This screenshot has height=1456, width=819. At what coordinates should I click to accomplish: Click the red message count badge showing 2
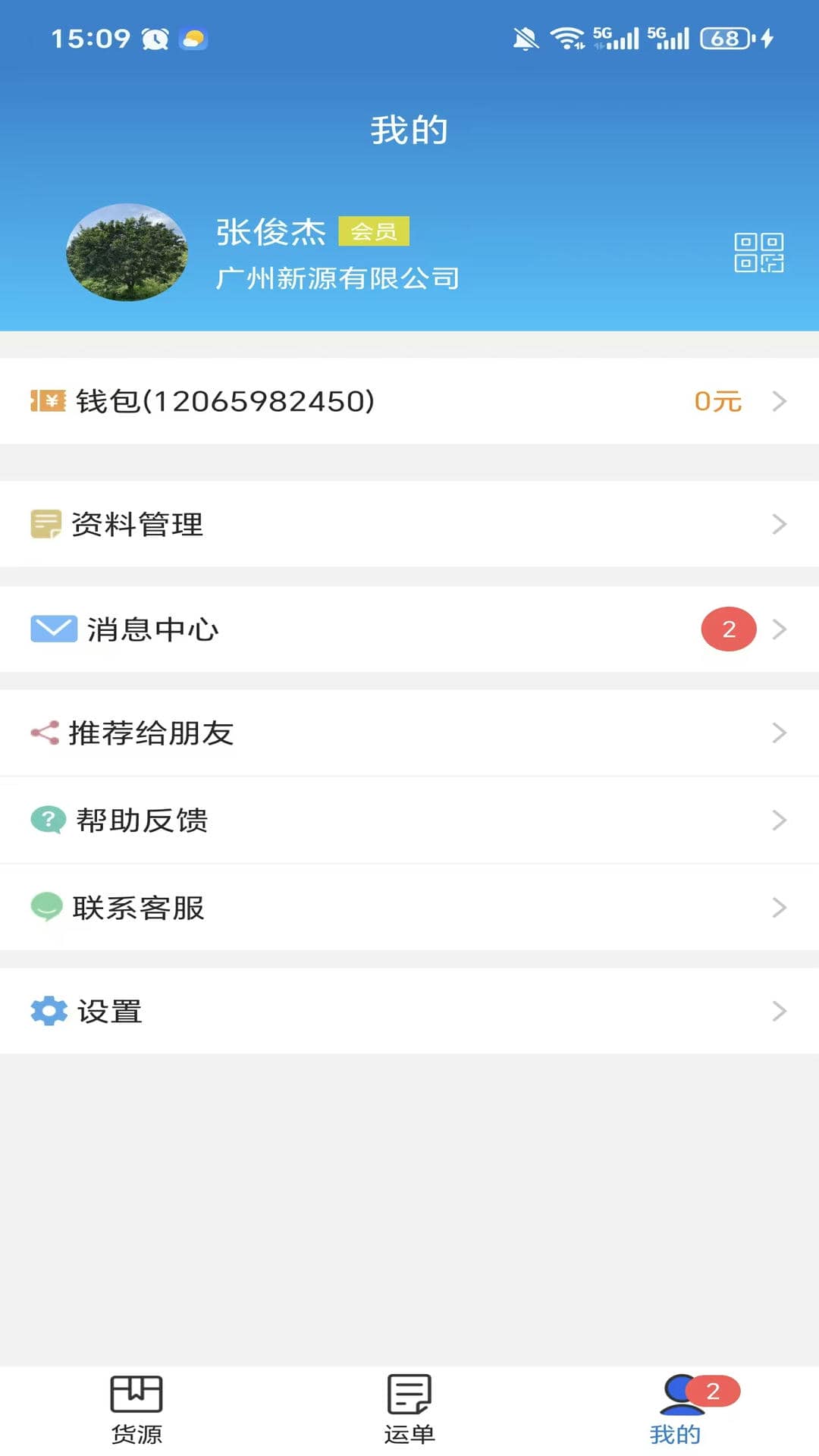coord(728,629)
